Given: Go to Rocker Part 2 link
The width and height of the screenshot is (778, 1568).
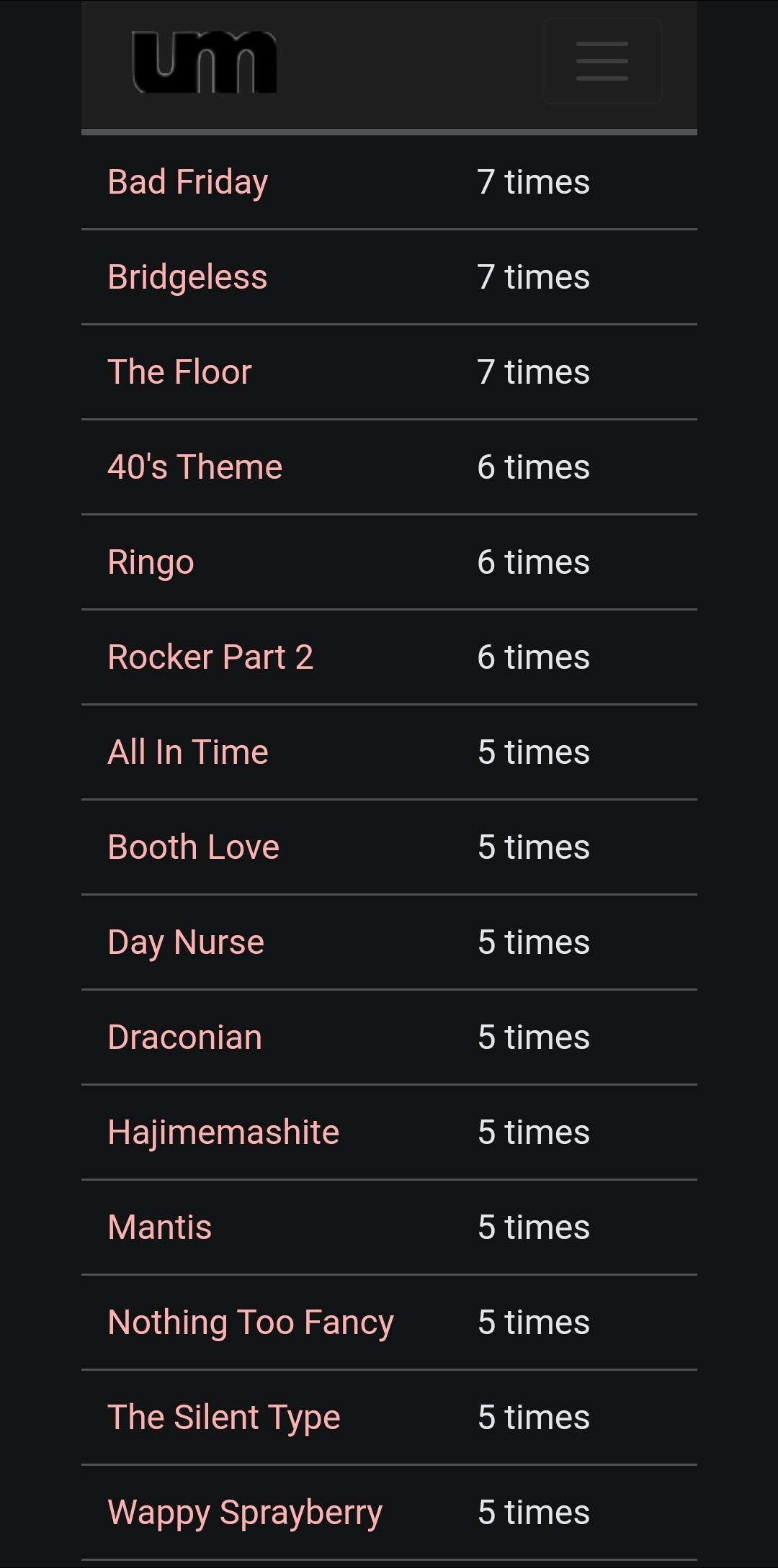Looking at the screenshot, I should coord(210,657).
